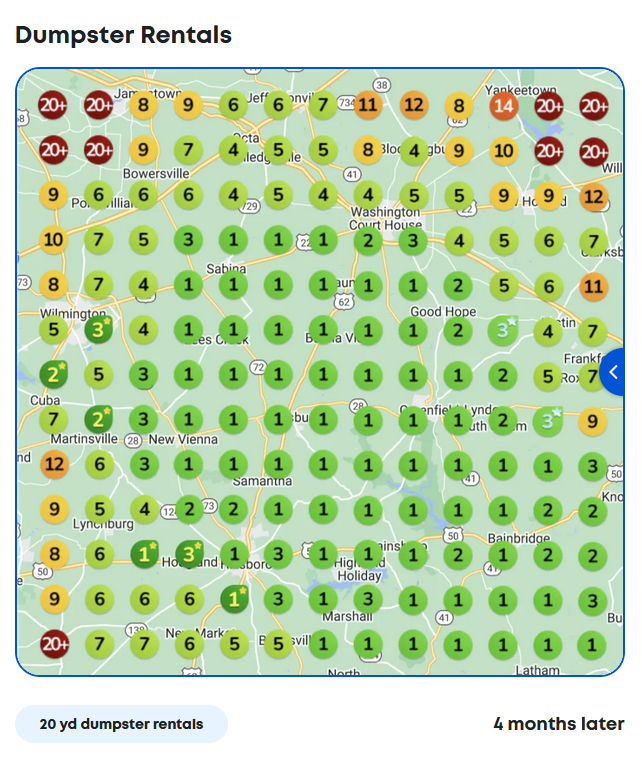Select the 20 yd dumpster rentals chip
This screenshot has height=766, width=642.
pos(121,724)
